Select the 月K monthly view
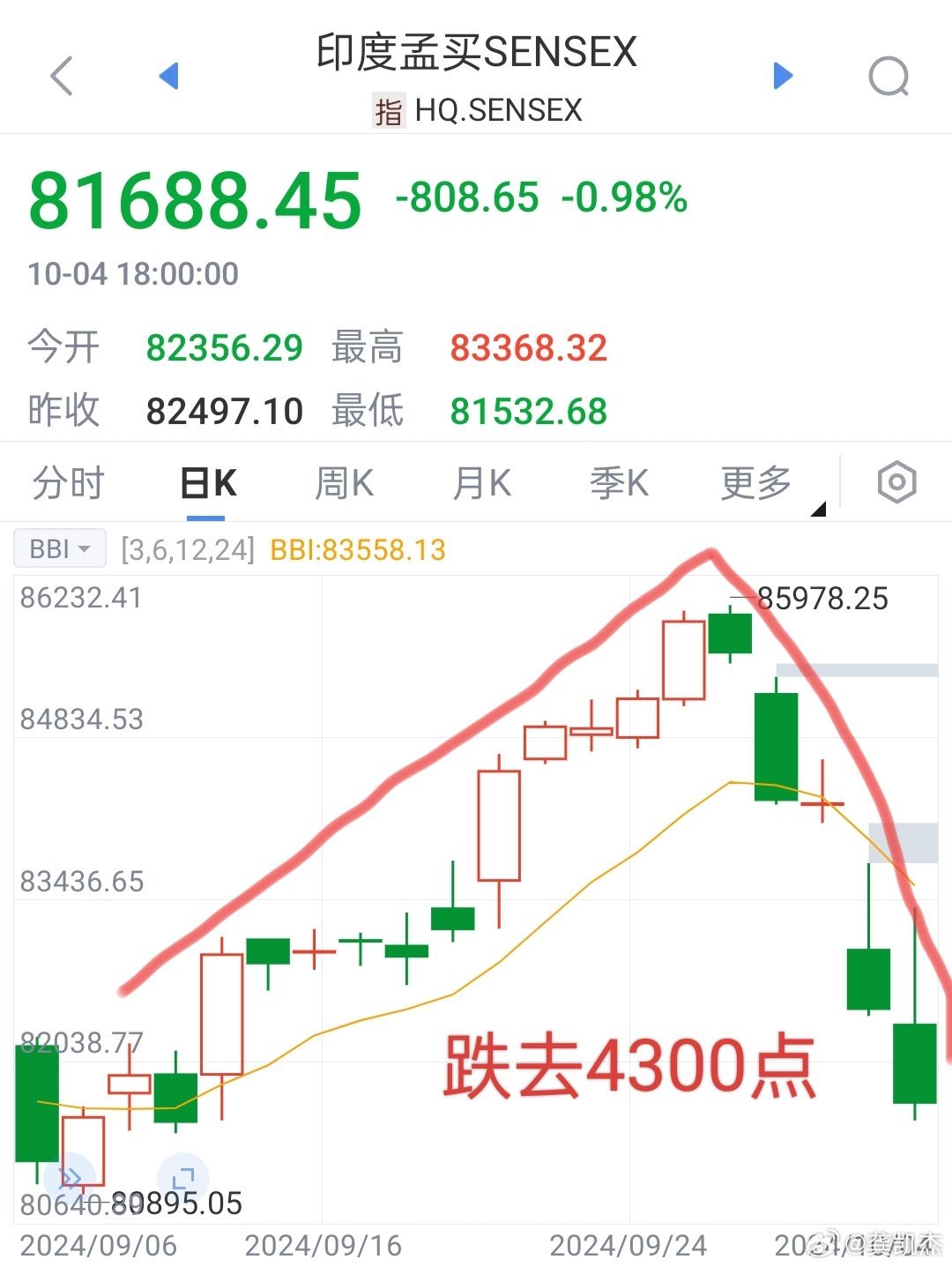The width and height of the screenshot is (952, 1267). (480, 482)
